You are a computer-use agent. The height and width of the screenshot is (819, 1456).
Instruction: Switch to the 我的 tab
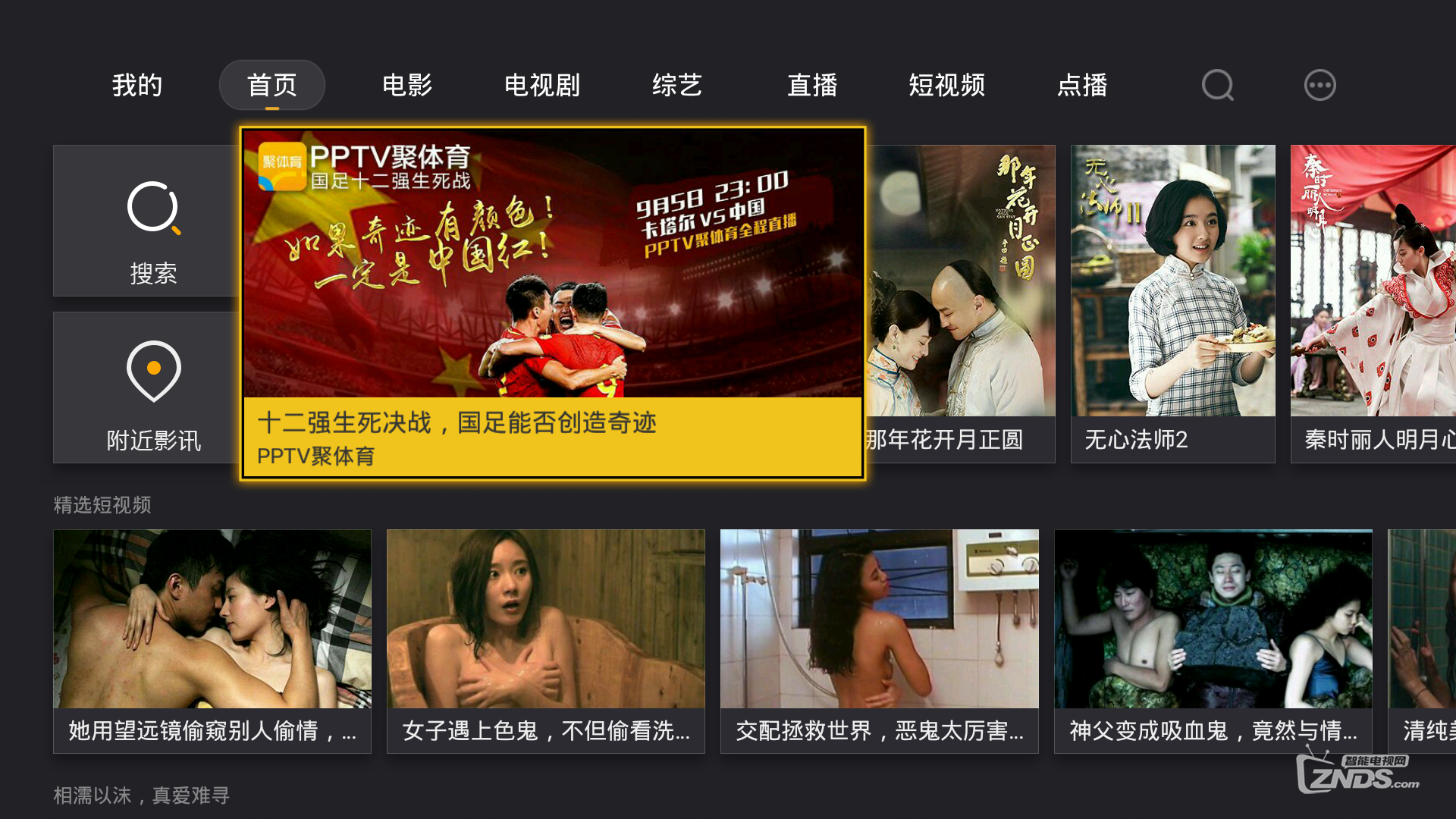[137, 85]
